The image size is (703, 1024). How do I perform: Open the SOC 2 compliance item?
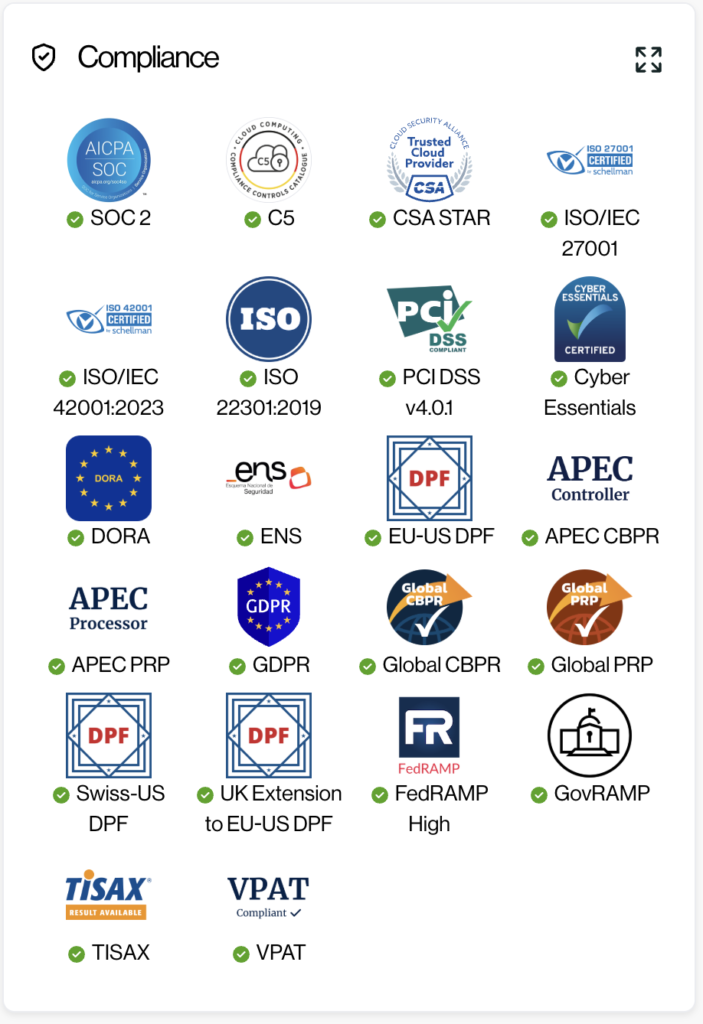(x=109, y=160)
